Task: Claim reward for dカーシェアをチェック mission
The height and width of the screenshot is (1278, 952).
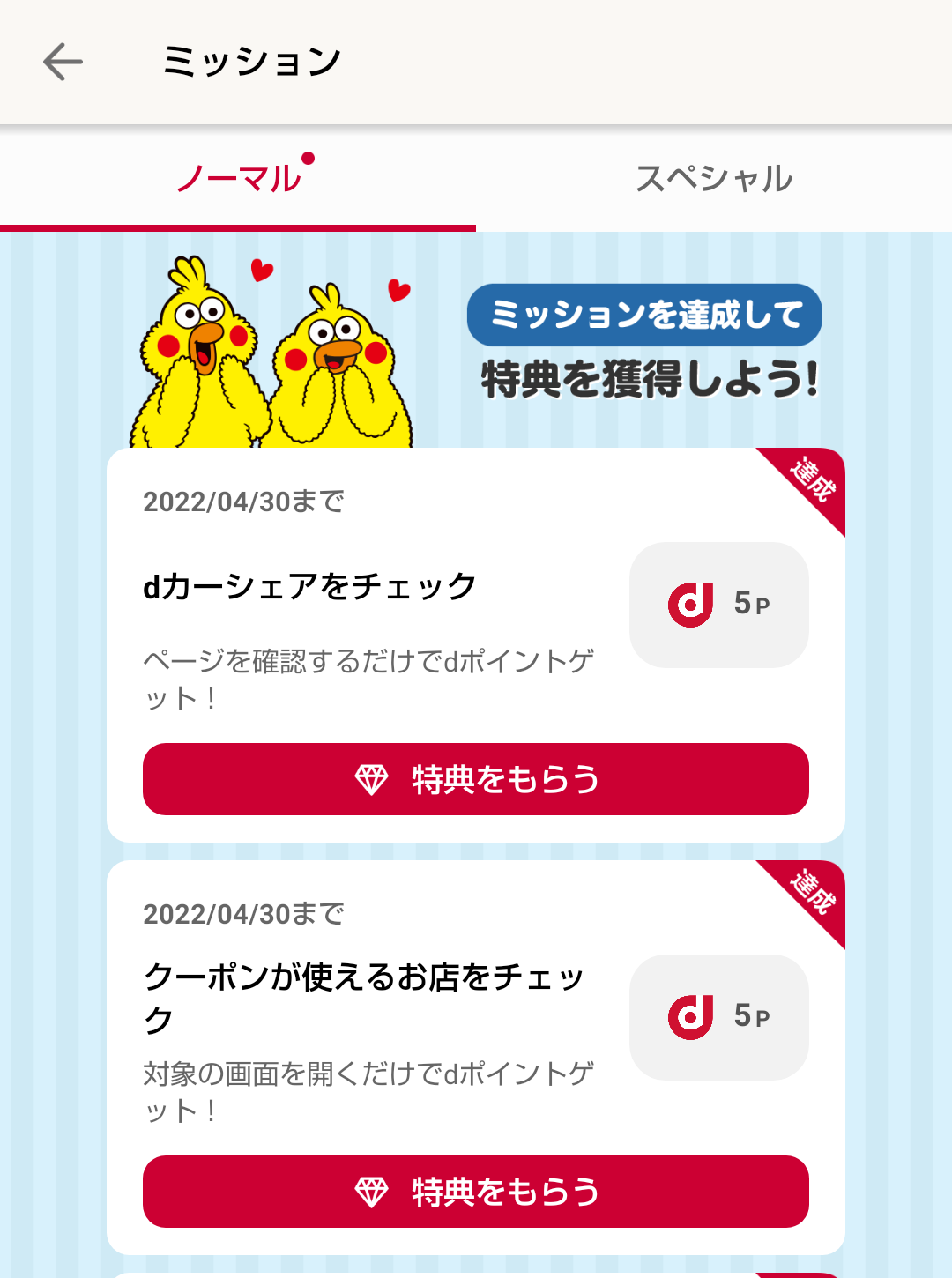Action: (x=476, y=779)
